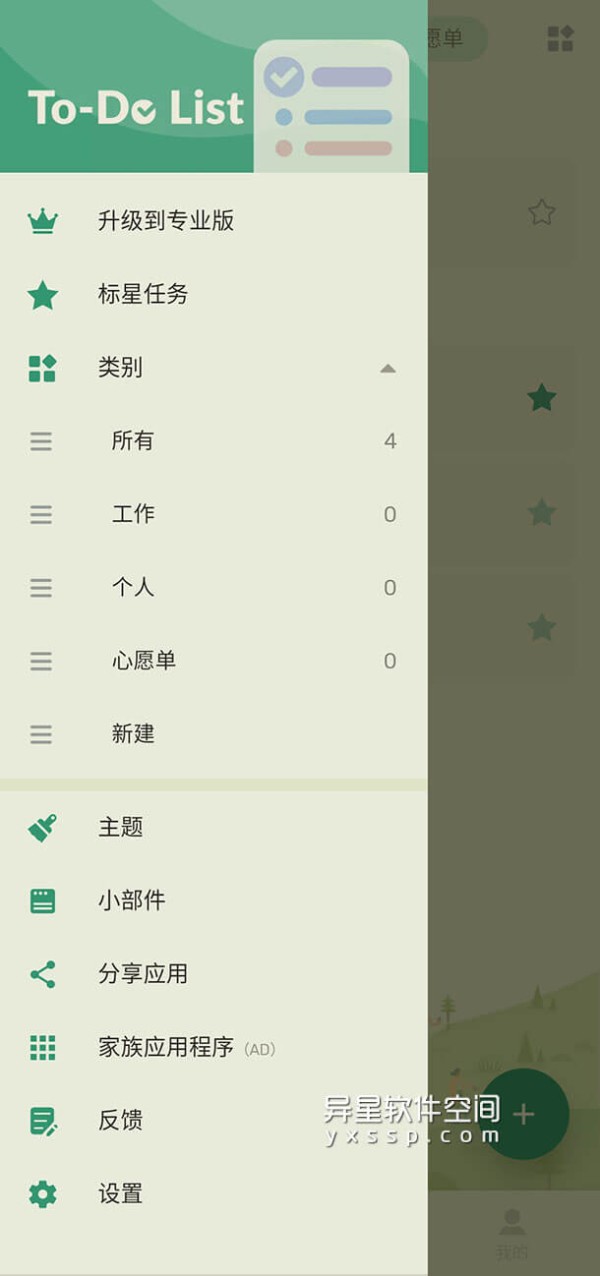This screenshot has height=1276, width=600.
Task: Open 设置 settings
Action: point(121,1193)
